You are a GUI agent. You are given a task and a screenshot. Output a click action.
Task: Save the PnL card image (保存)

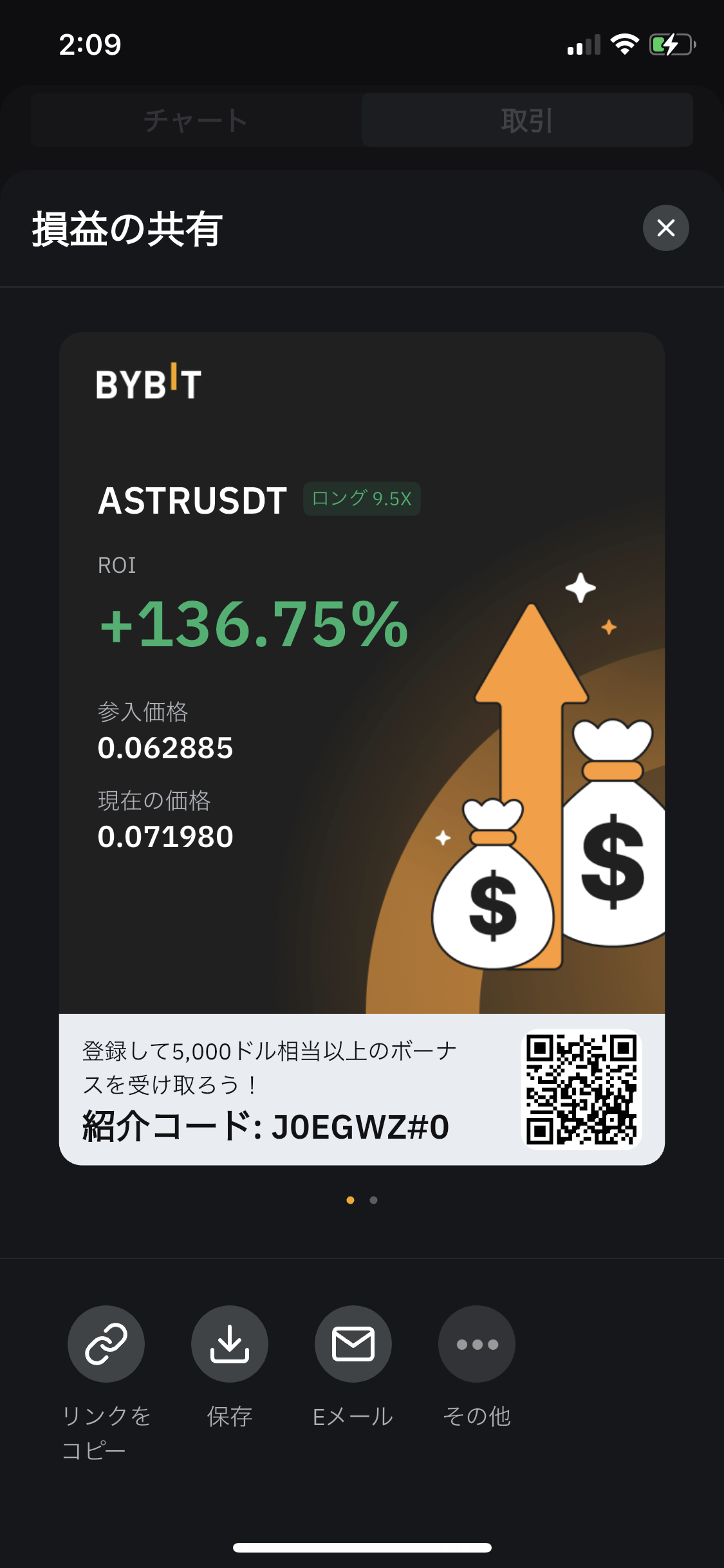pyautogui.click(x=230, y=1344)
